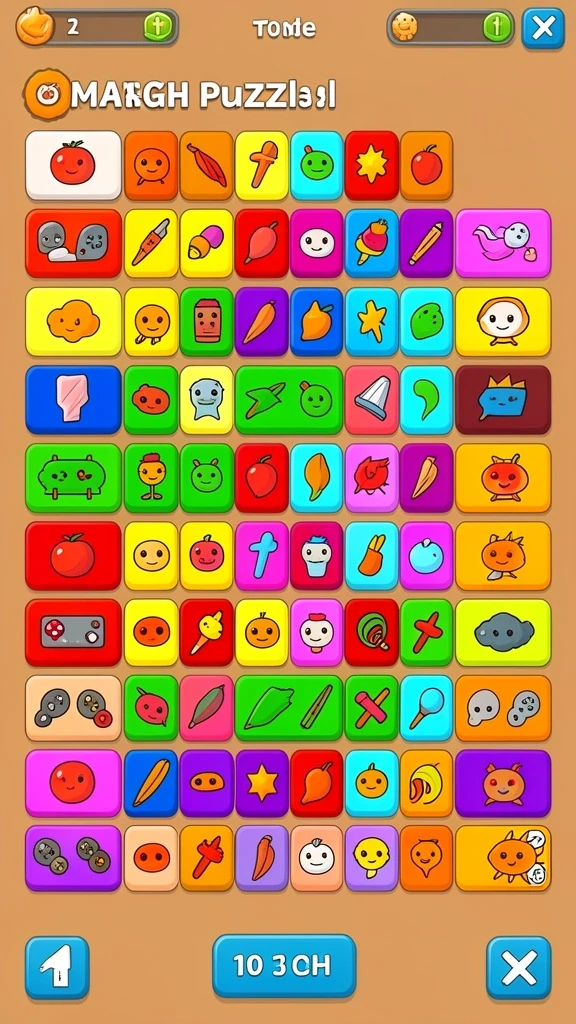Select the blue tile with the pink block
Image resolution: width=576 pixels, height=1024 pixels.
73,400
